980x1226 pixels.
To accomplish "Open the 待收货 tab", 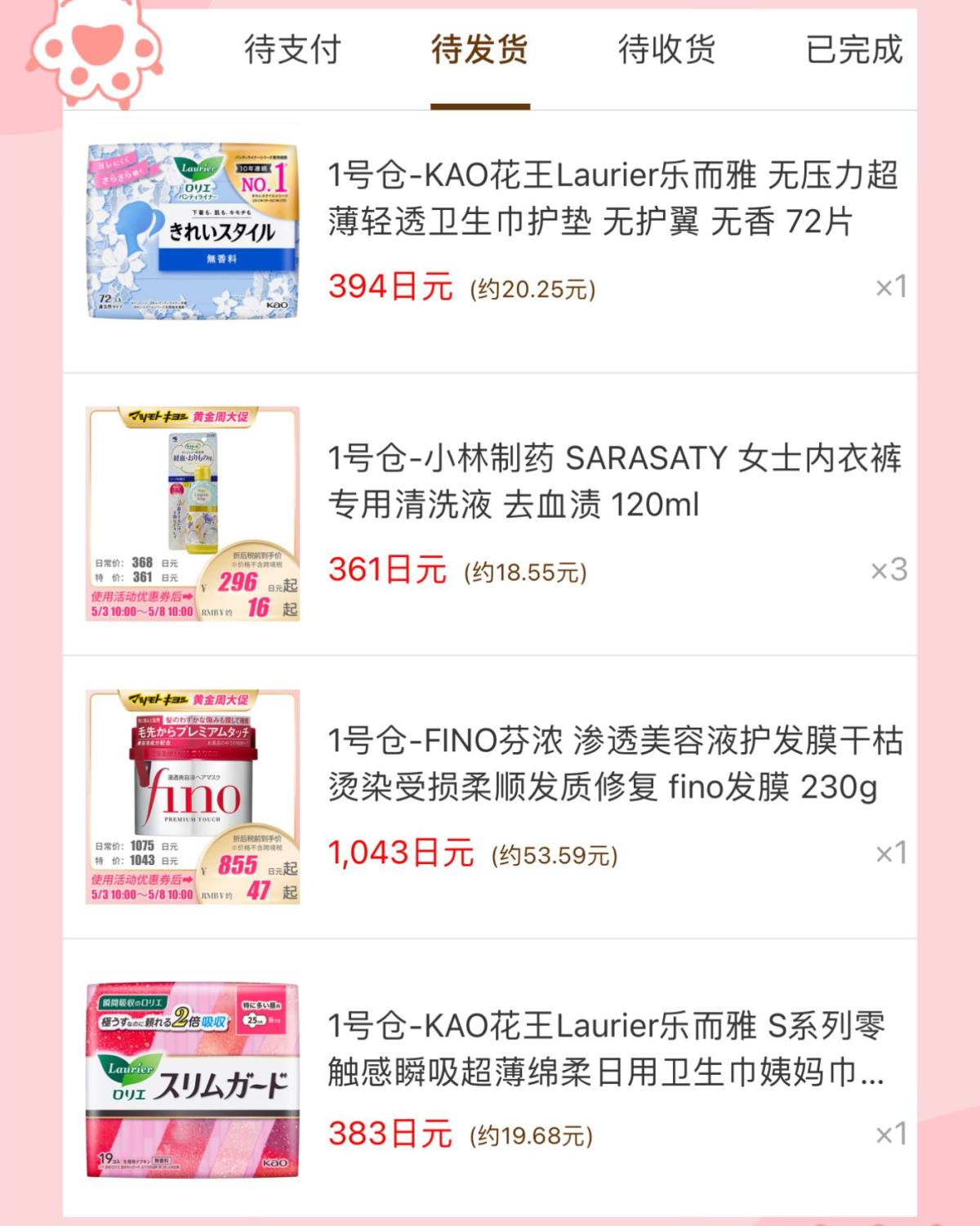I will [x=666, y=51].
